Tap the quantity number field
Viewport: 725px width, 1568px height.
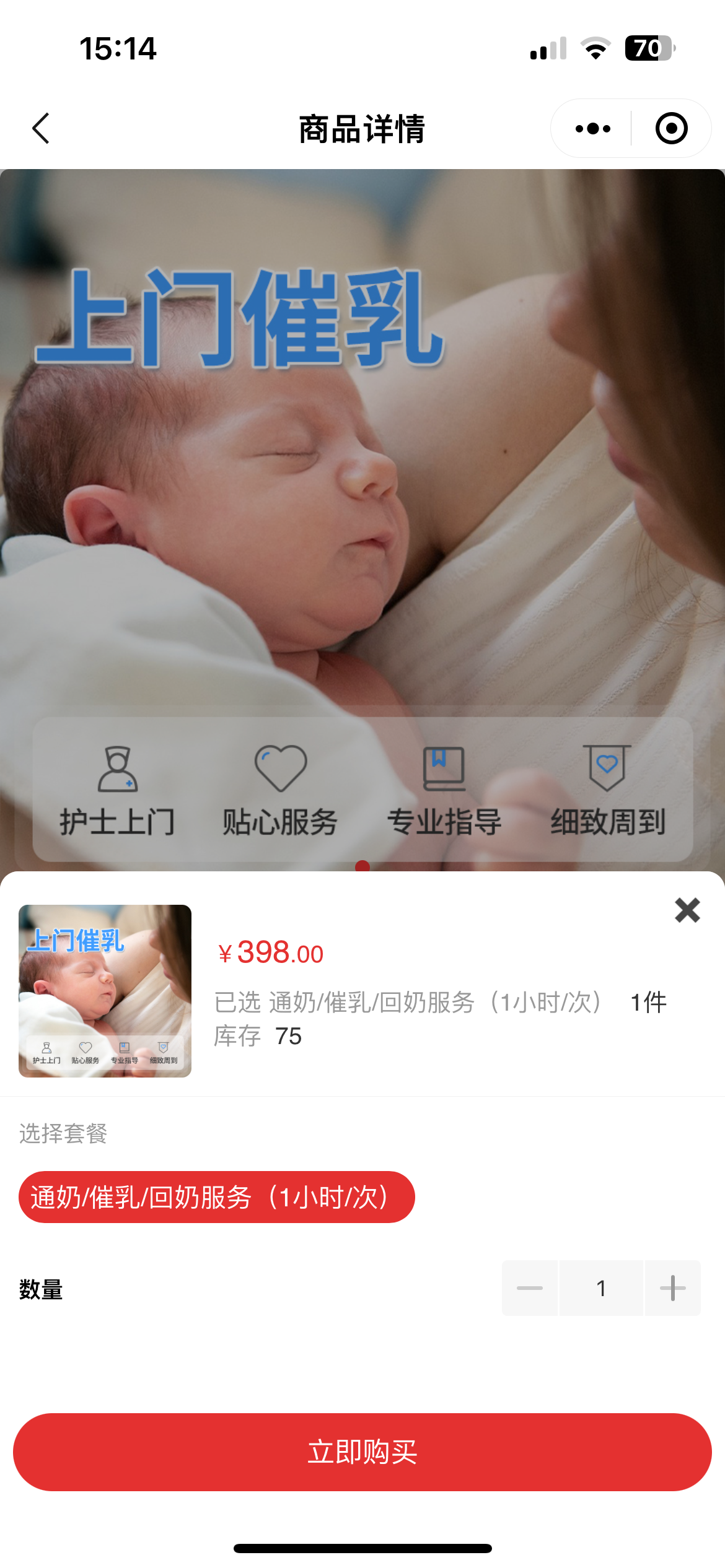pyautogui.click(x=601, y=1288)
